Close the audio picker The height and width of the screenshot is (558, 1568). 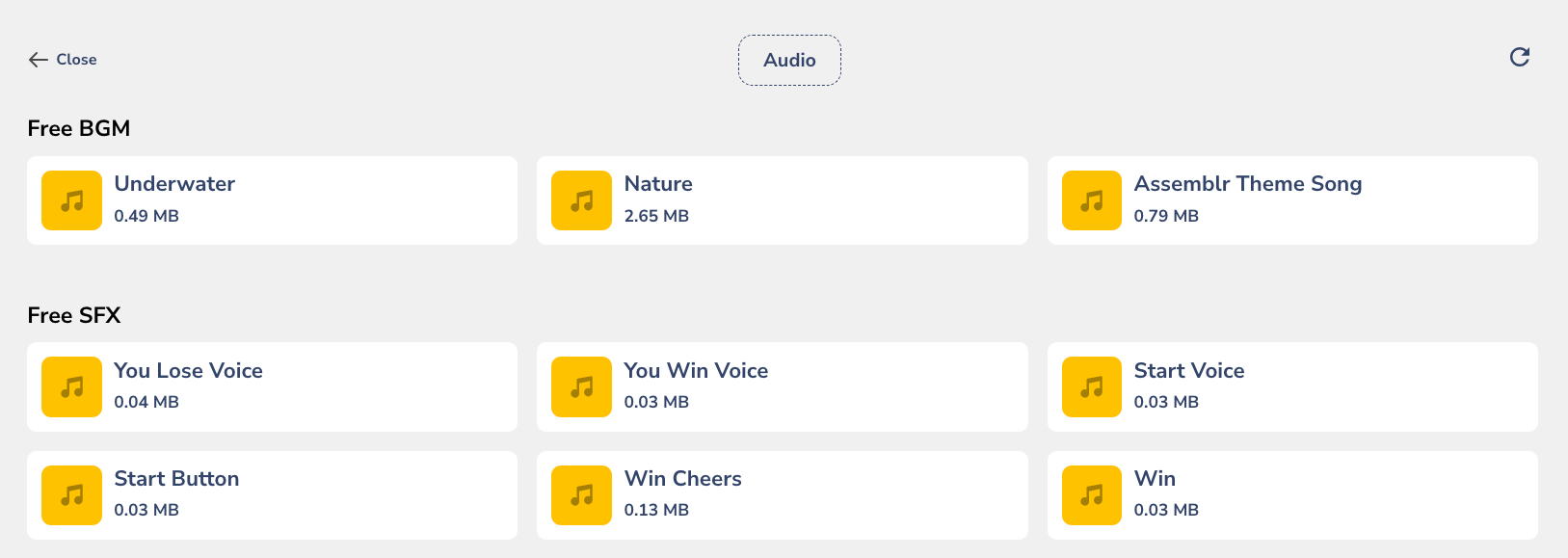[x=63, y=60]
